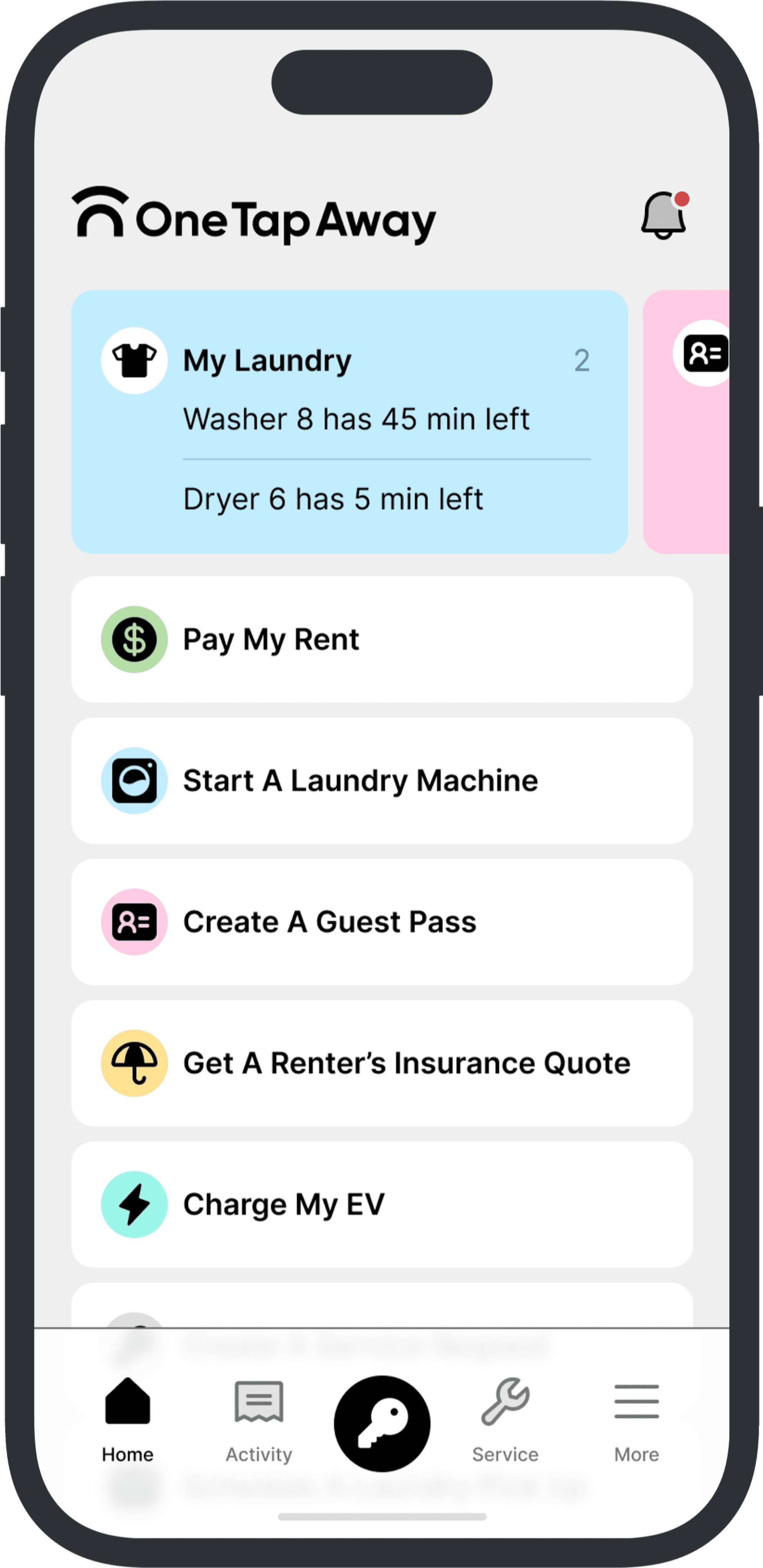Select the washing machine icon

(134, 780)
